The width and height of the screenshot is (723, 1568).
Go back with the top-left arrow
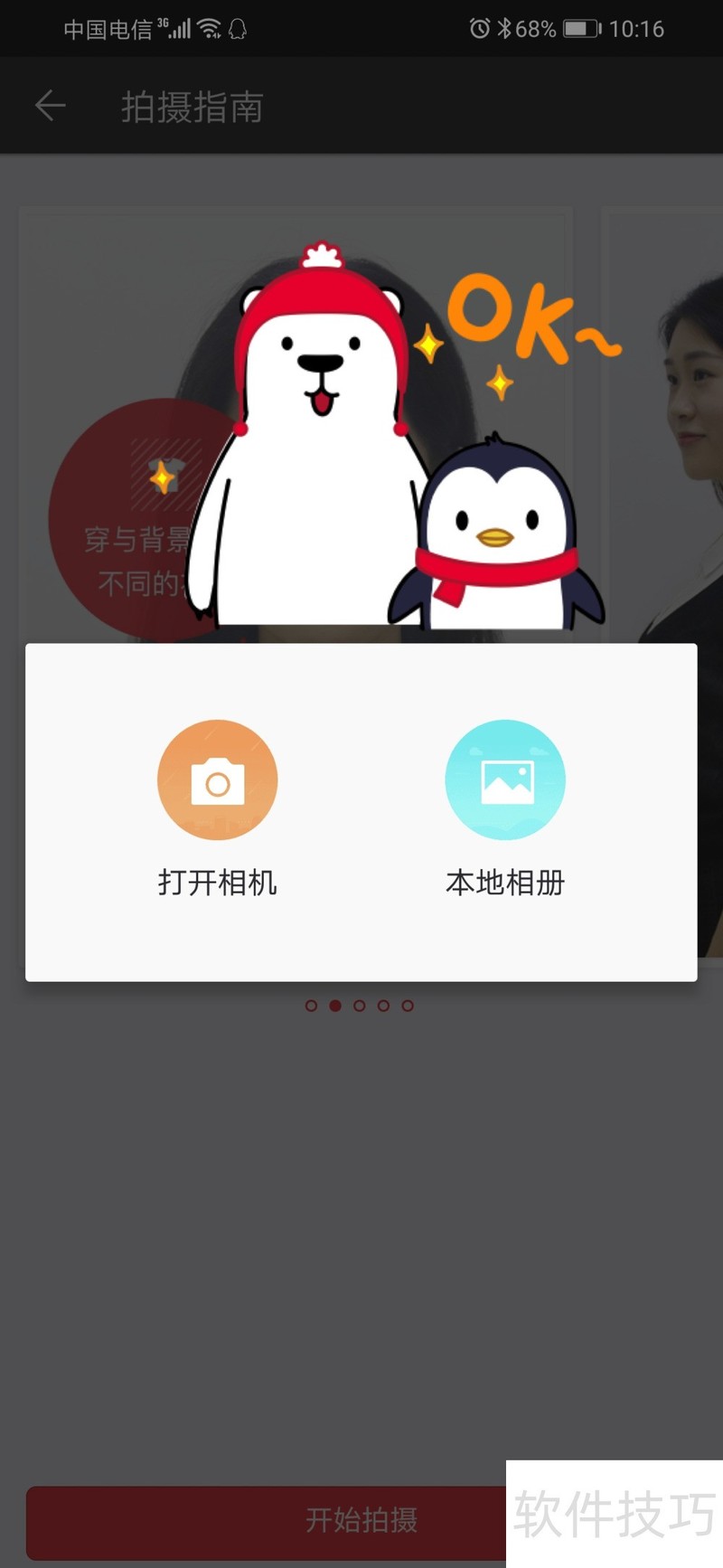coord(51,107)
